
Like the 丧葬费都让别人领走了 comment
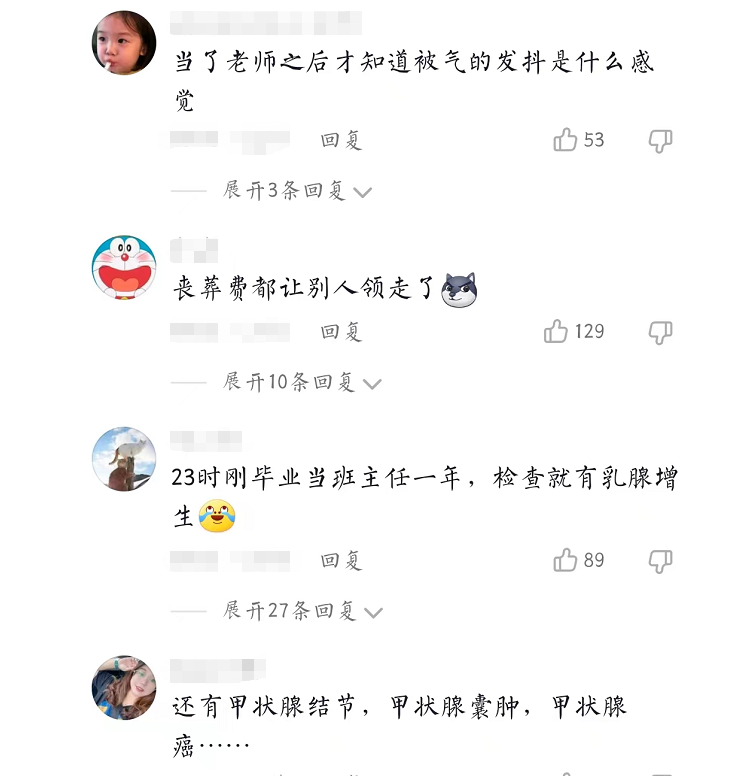tap(557, 332)
